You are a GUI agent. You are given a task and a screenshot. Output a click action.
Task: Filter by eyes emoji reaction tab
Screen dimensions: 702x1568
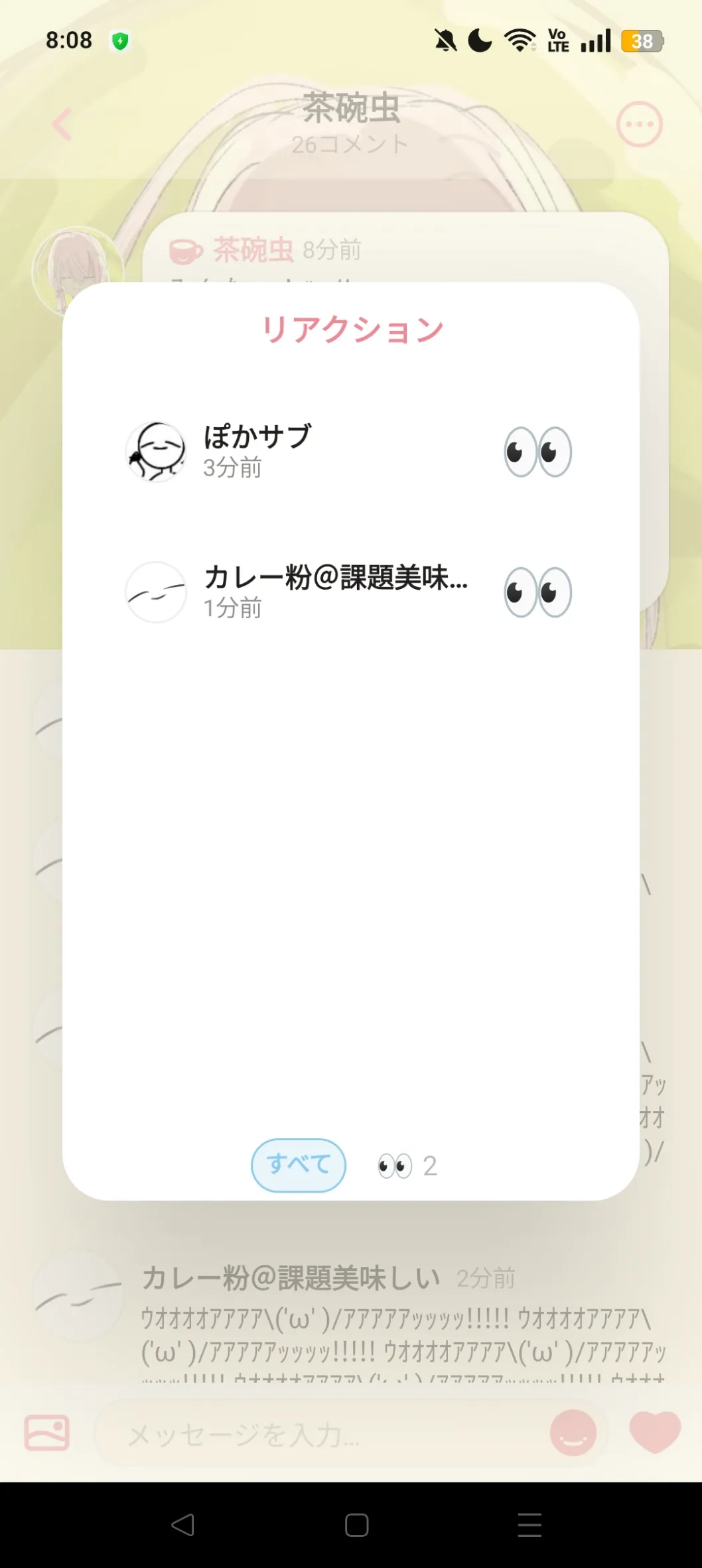(x=407, y=1165)
